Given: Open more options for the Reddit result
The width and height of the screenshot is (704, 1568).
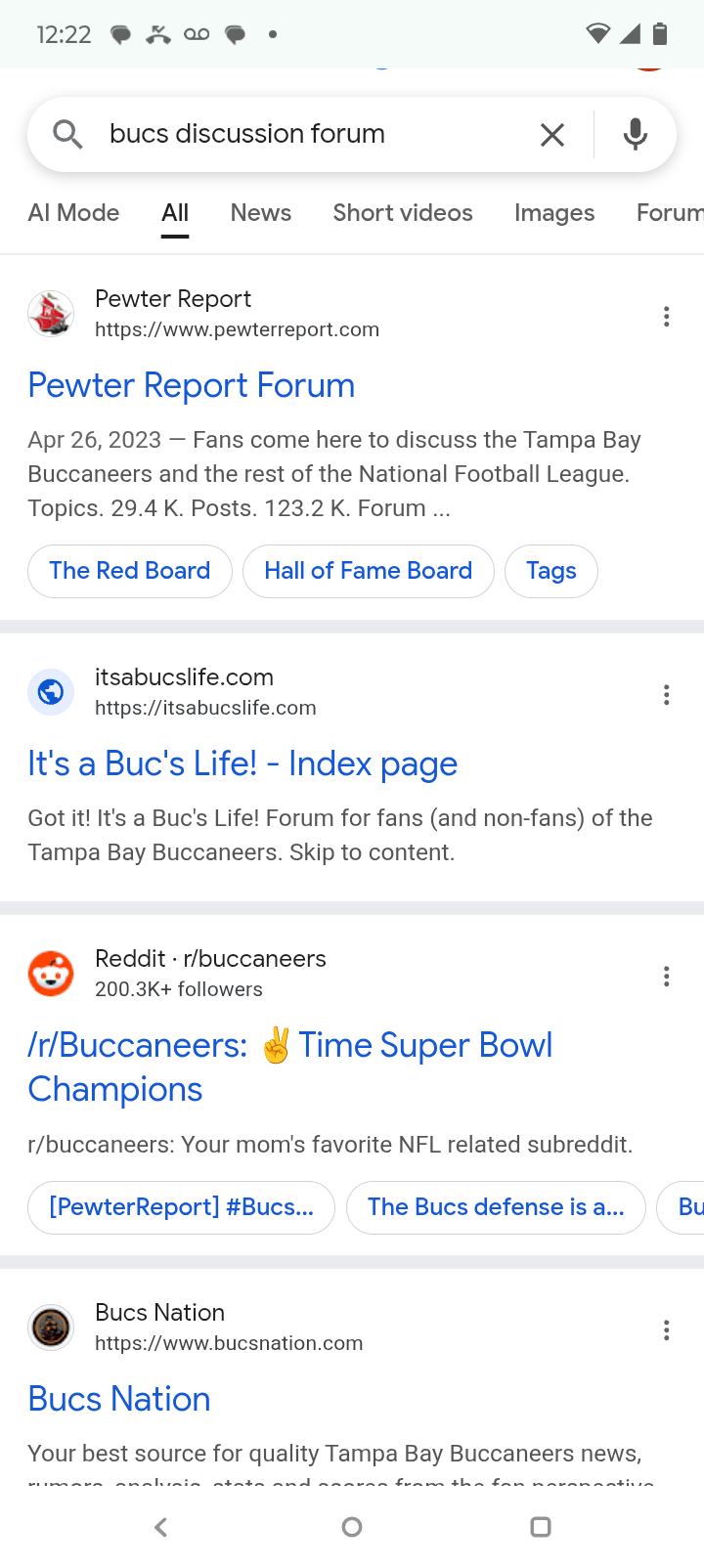Looking at the screenshot, I should click(x=667, y=977).
